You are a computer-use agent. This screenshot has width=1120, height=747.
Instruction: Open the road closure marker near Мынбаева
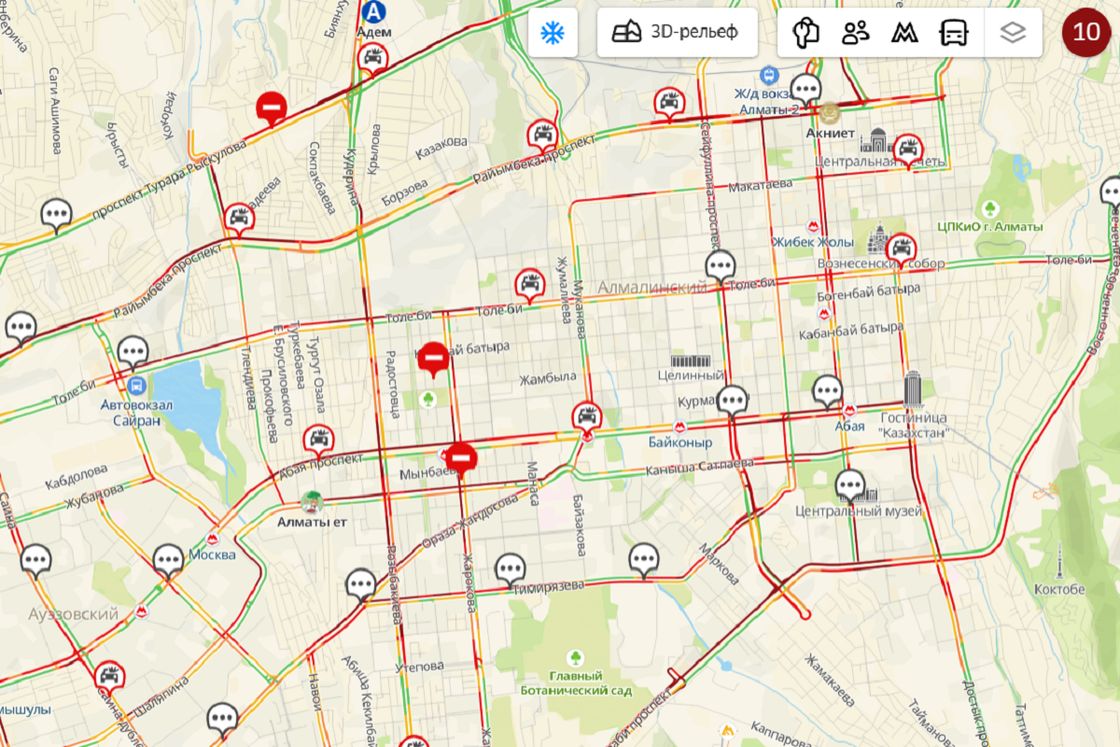[x=461, y=458]
